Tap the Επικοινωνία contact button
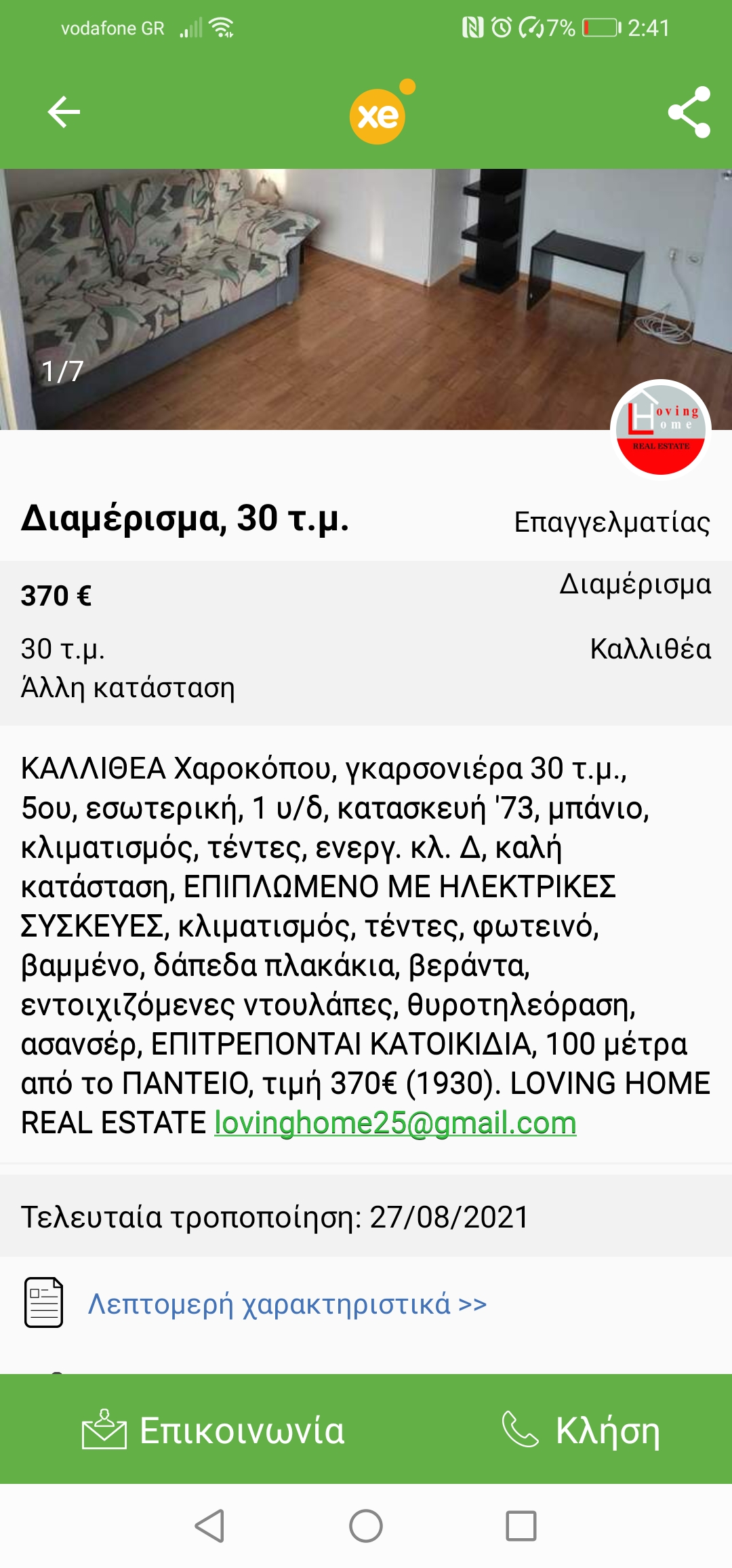Screen dimensions: 732x1568 pos(213,1430)
